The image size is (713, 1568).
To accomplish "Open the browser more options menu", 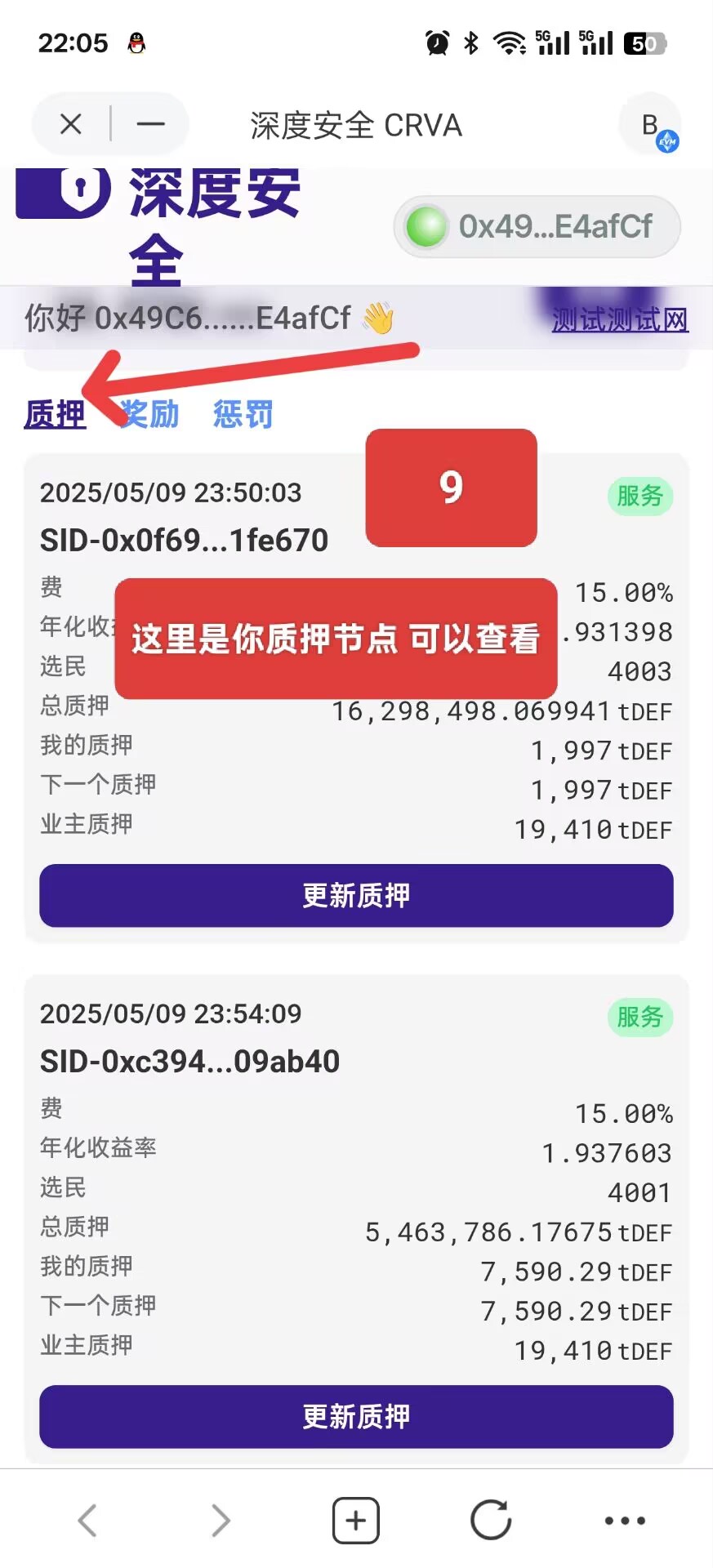I will click(625, 1520).
